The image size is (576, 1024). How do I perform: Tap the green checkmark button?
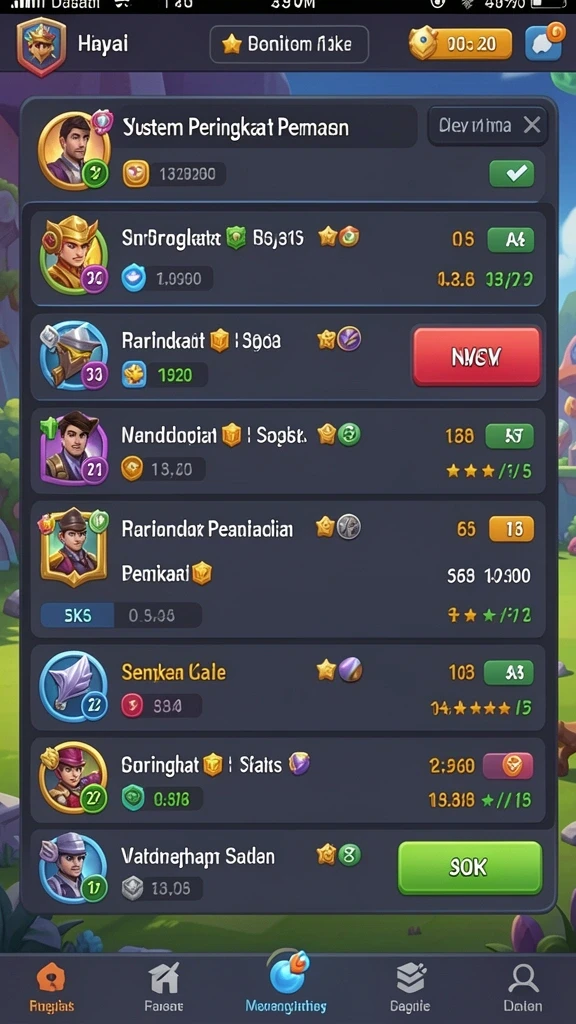511,174
